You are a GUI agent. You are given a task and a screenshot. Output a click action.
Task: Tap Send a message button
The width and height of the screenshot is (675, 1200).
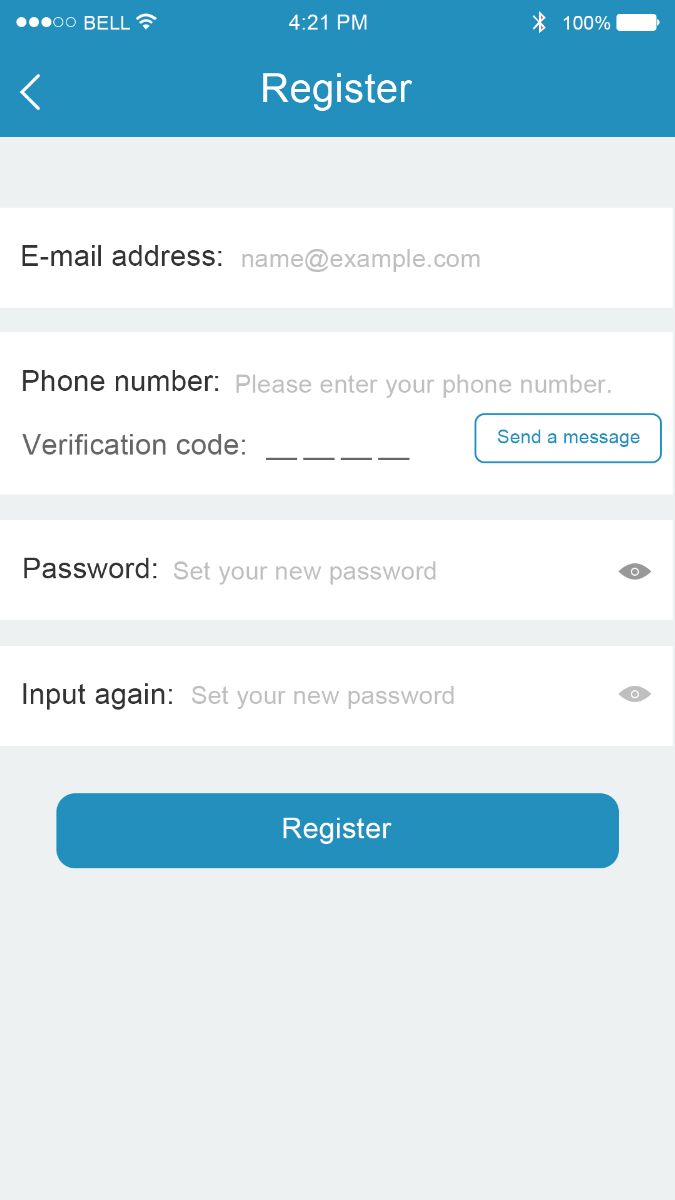pyautogui.click(x=568, y=438)
